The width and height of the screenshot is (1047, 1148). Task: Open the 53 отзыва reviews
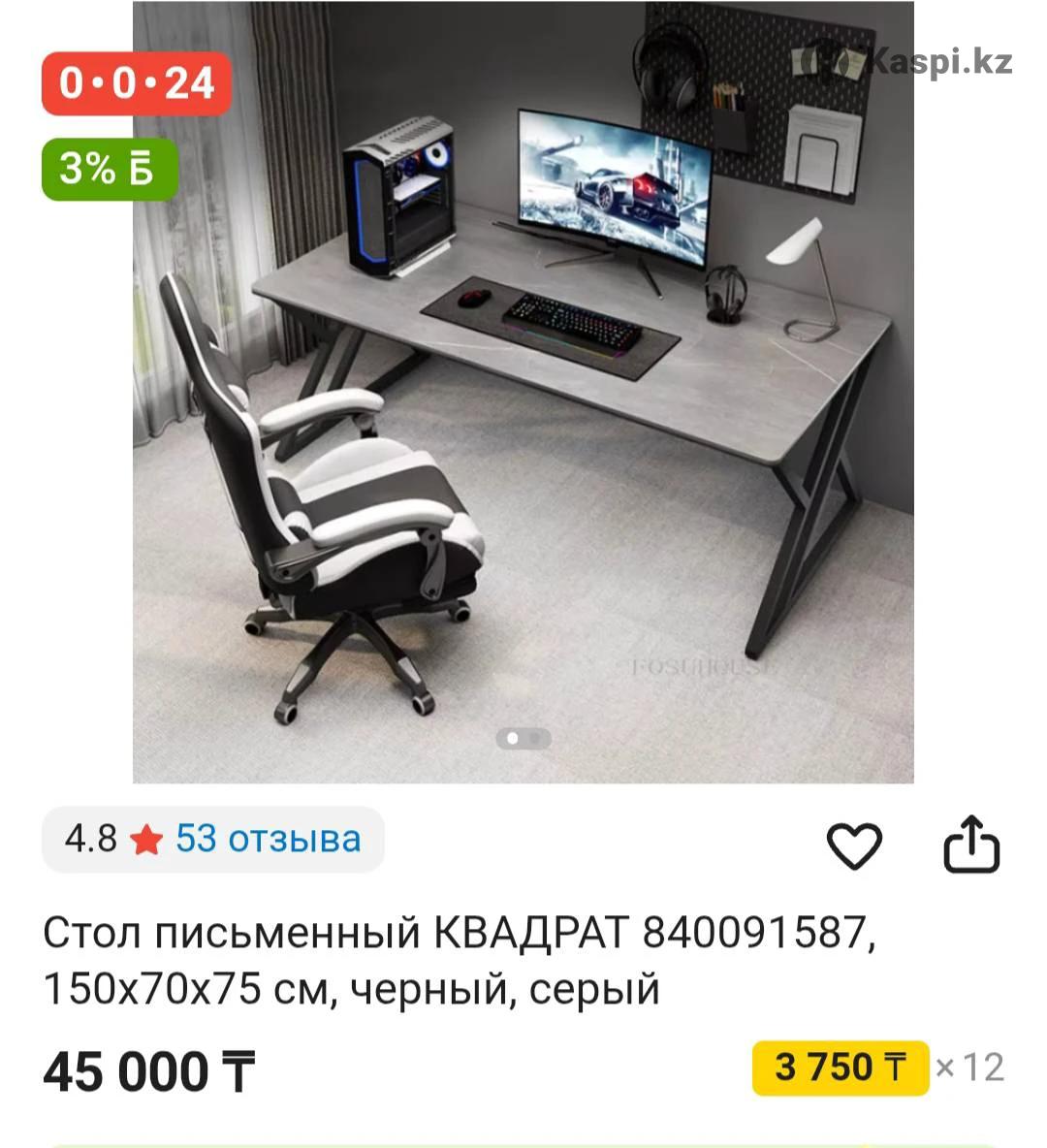pos(268,839)
